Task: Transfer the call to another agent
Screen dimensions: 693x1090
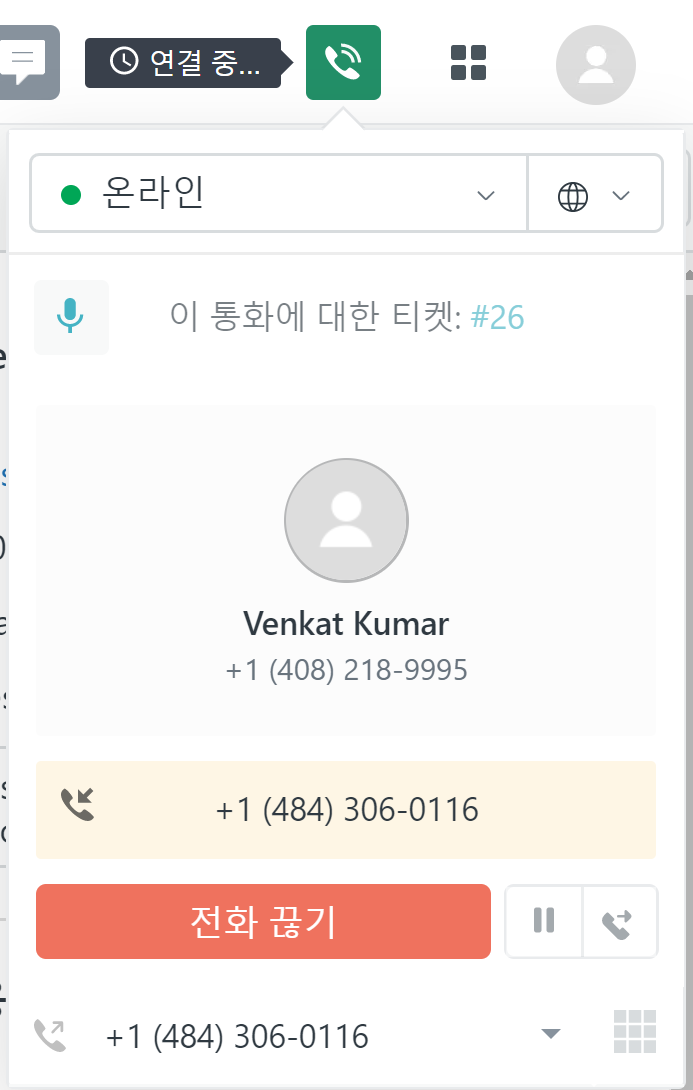Action: pyautogui.click(x=620, y=921)
